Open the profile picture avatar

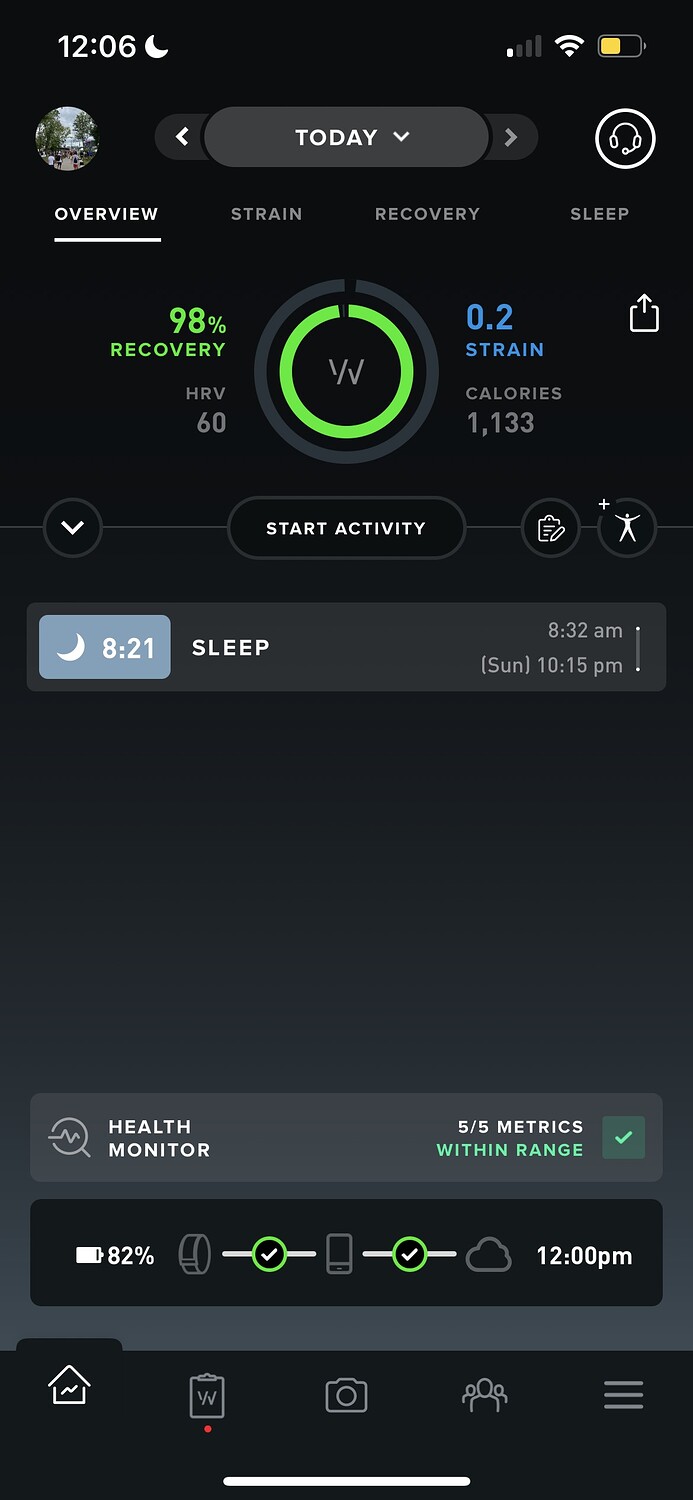67,138
